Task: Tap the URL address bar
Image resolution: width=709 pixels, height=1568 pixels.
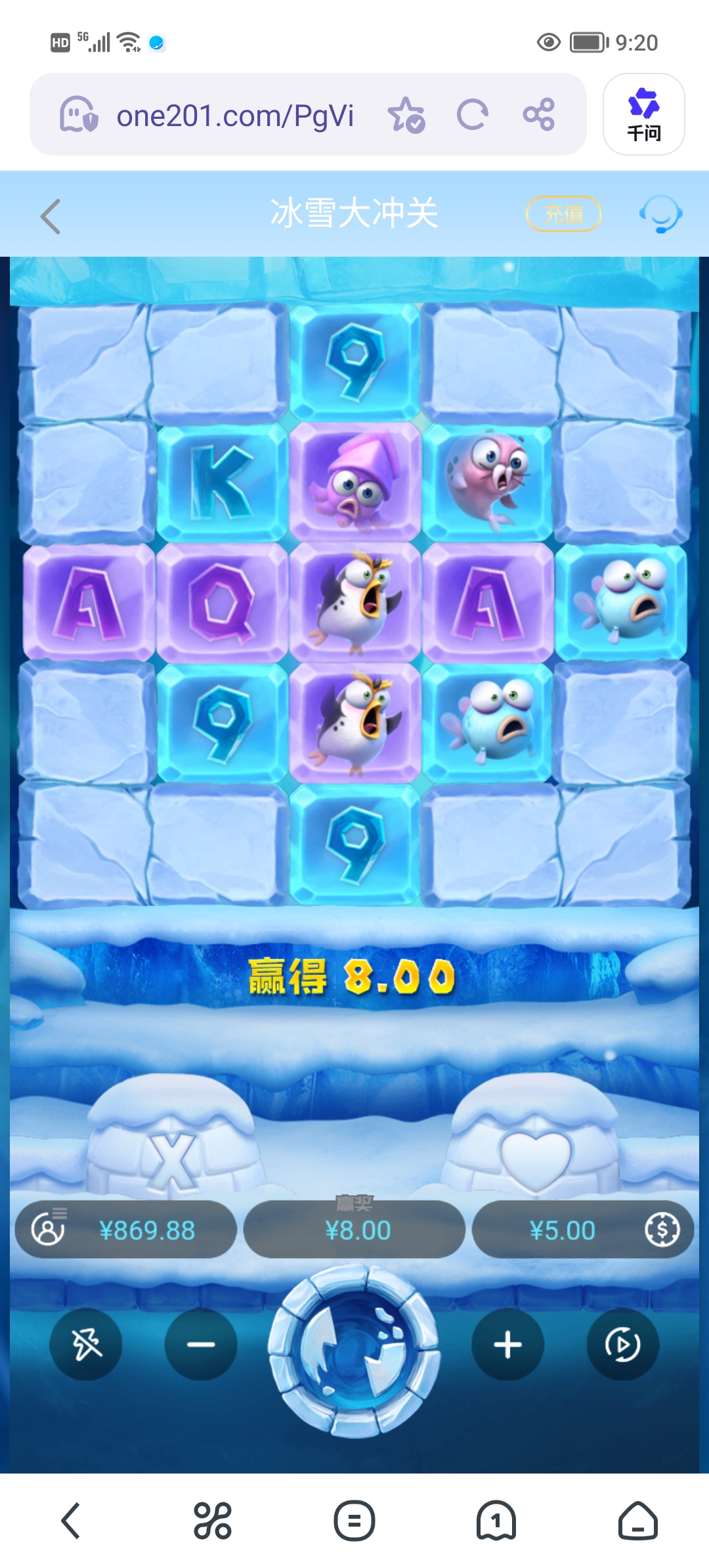Action: pos(235,116)
